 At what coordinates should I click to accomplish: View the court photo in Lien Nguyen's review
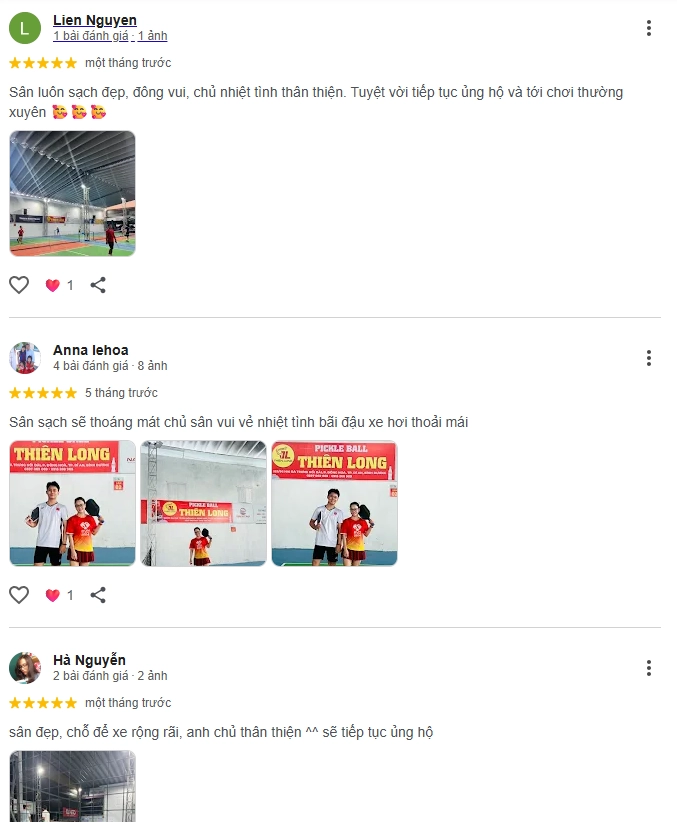click(72, 193)
